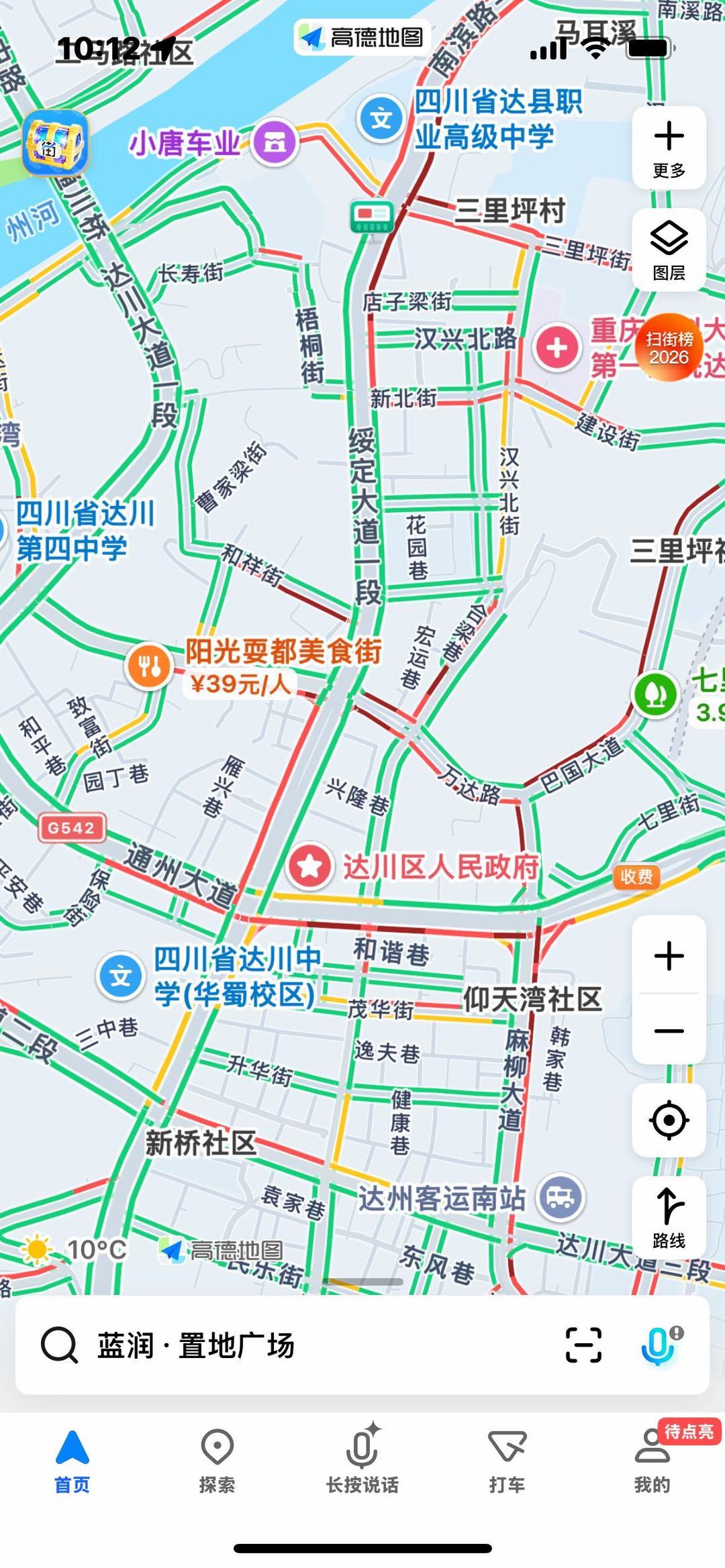Open the 扫街榜 2026 badge
The image size is (725, 1568).
point(669,348)
